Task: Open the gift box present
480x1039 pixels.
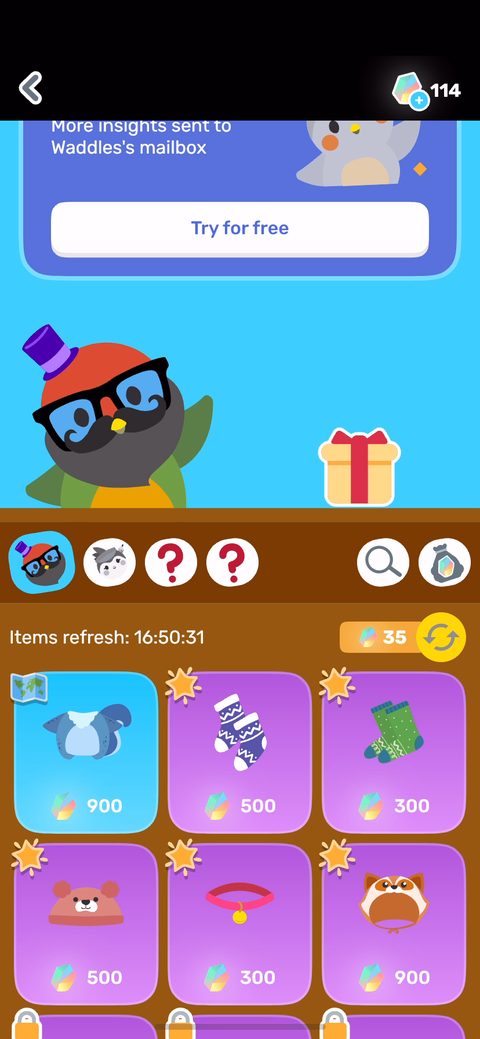Action: click(x=359, y=466)
